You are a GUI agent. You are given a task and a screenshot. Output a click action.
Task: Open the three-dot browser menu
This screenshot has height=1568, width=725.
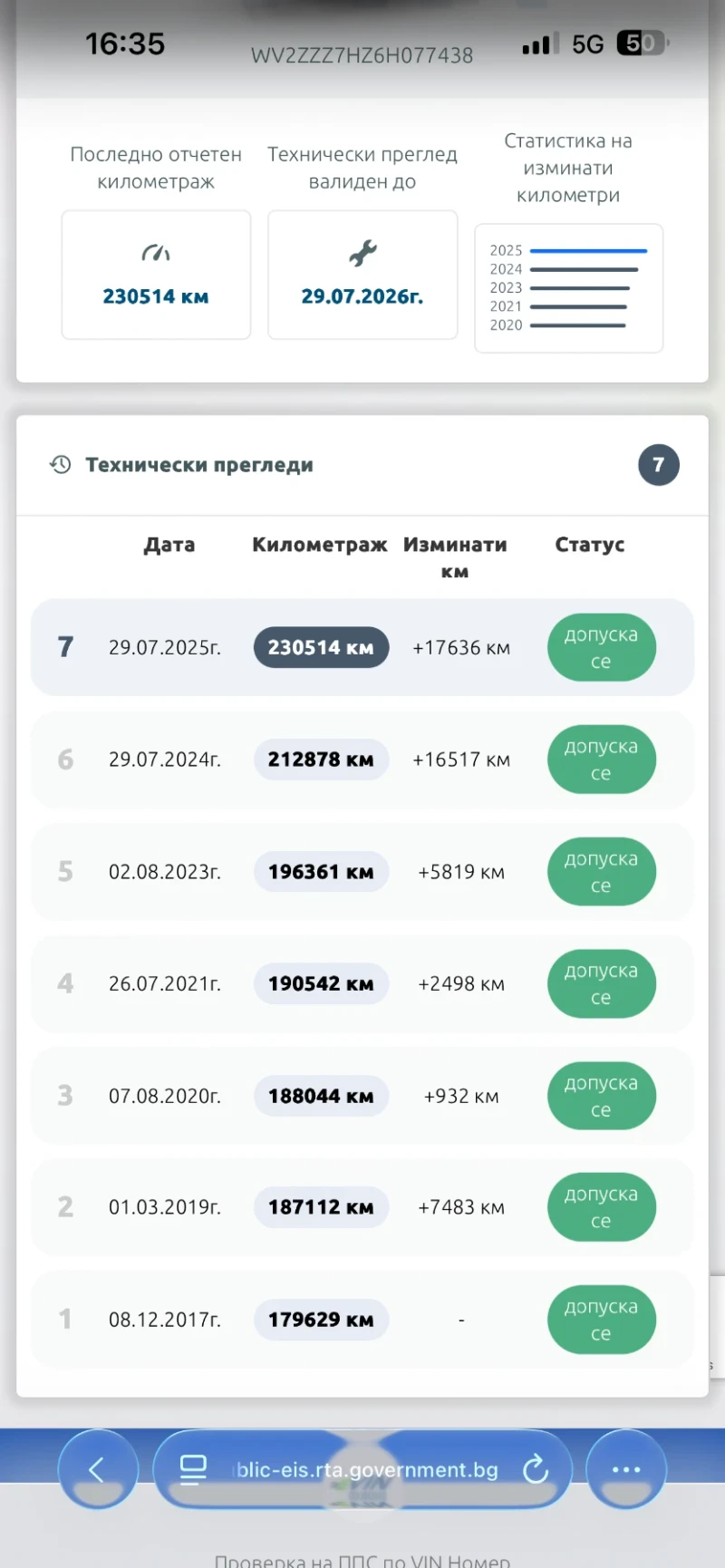[x=626, y=1469]
